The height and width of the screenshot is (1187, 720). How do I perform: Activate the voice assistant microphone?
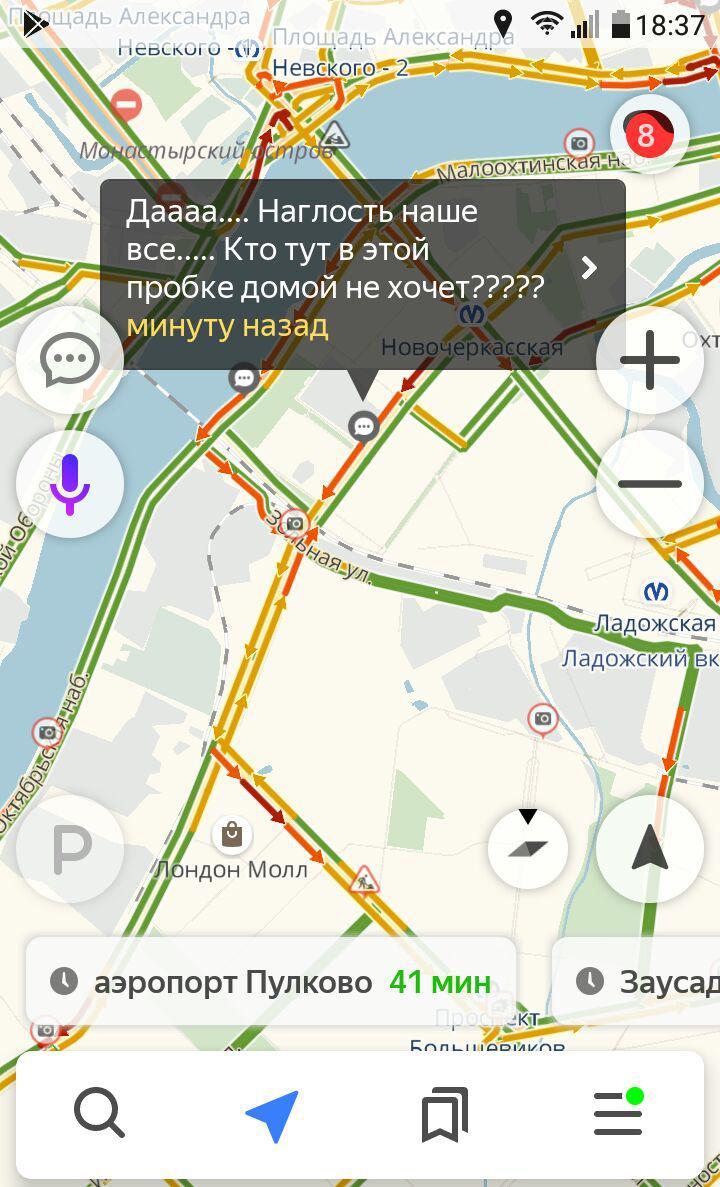pyautogui.click(x=70, y=484)
